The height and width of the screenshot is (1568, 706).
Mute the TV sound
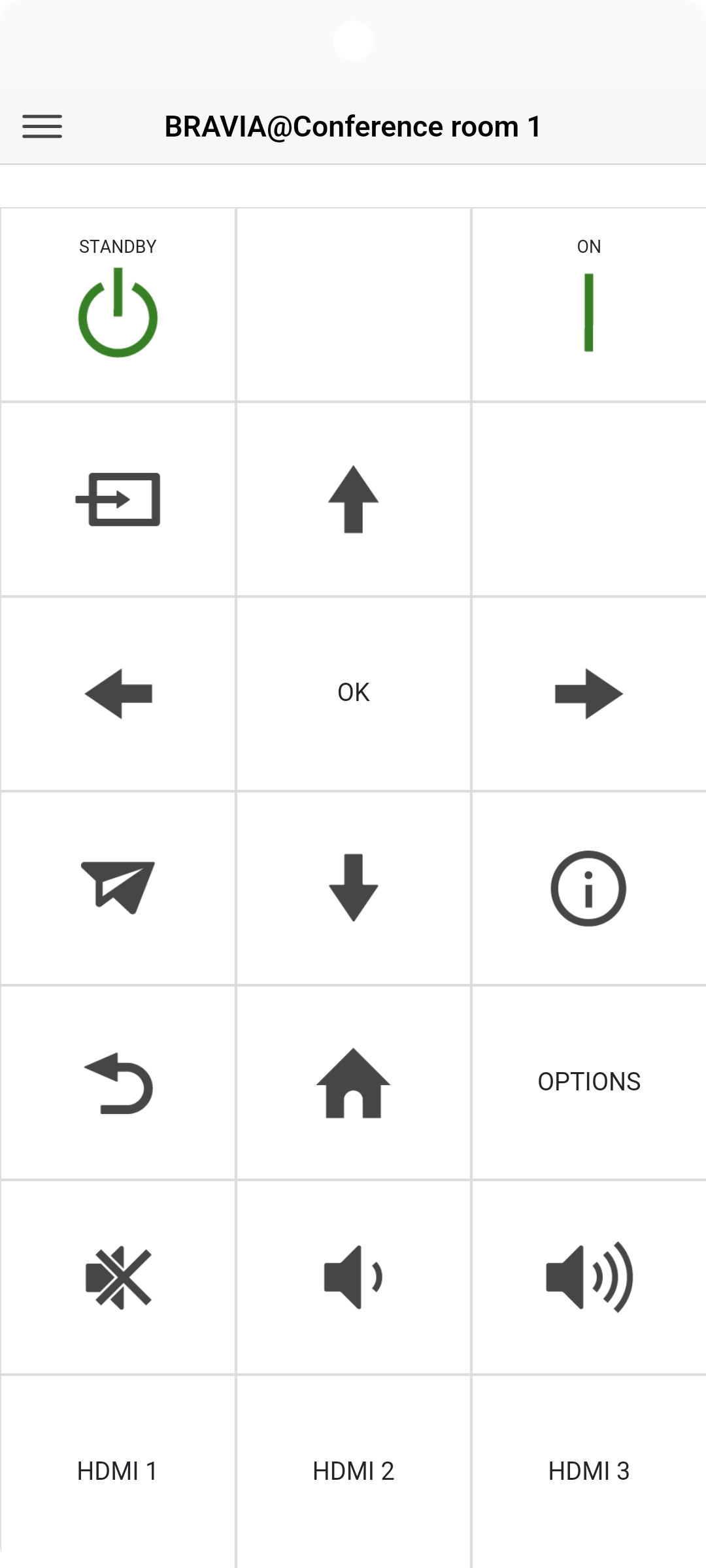[118, 1277]
